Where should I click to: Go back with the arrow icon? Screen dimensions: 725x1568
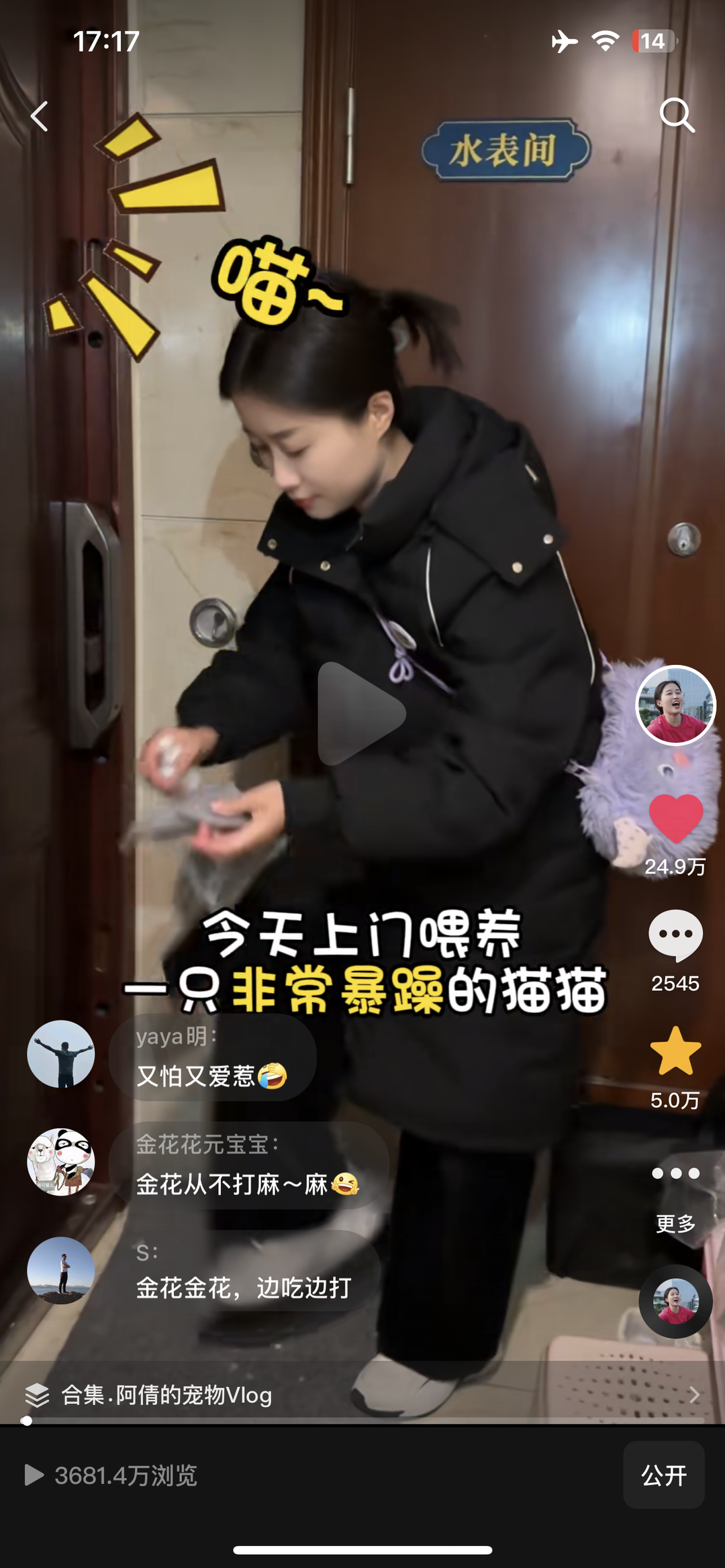click(x=40, y=117)
